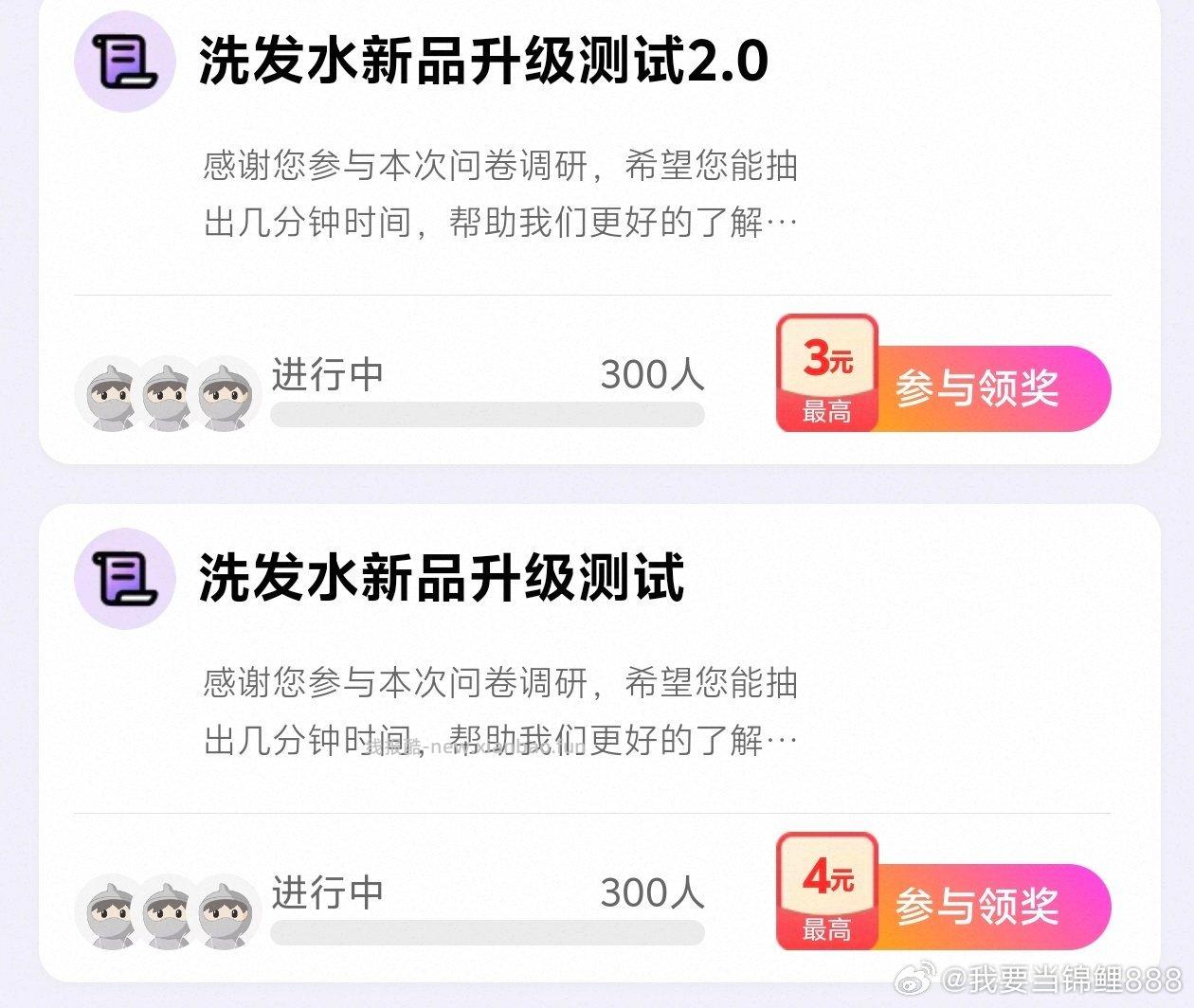Open the 洗发水新品升级测试2.0 survey card

(x=483, y=63)
